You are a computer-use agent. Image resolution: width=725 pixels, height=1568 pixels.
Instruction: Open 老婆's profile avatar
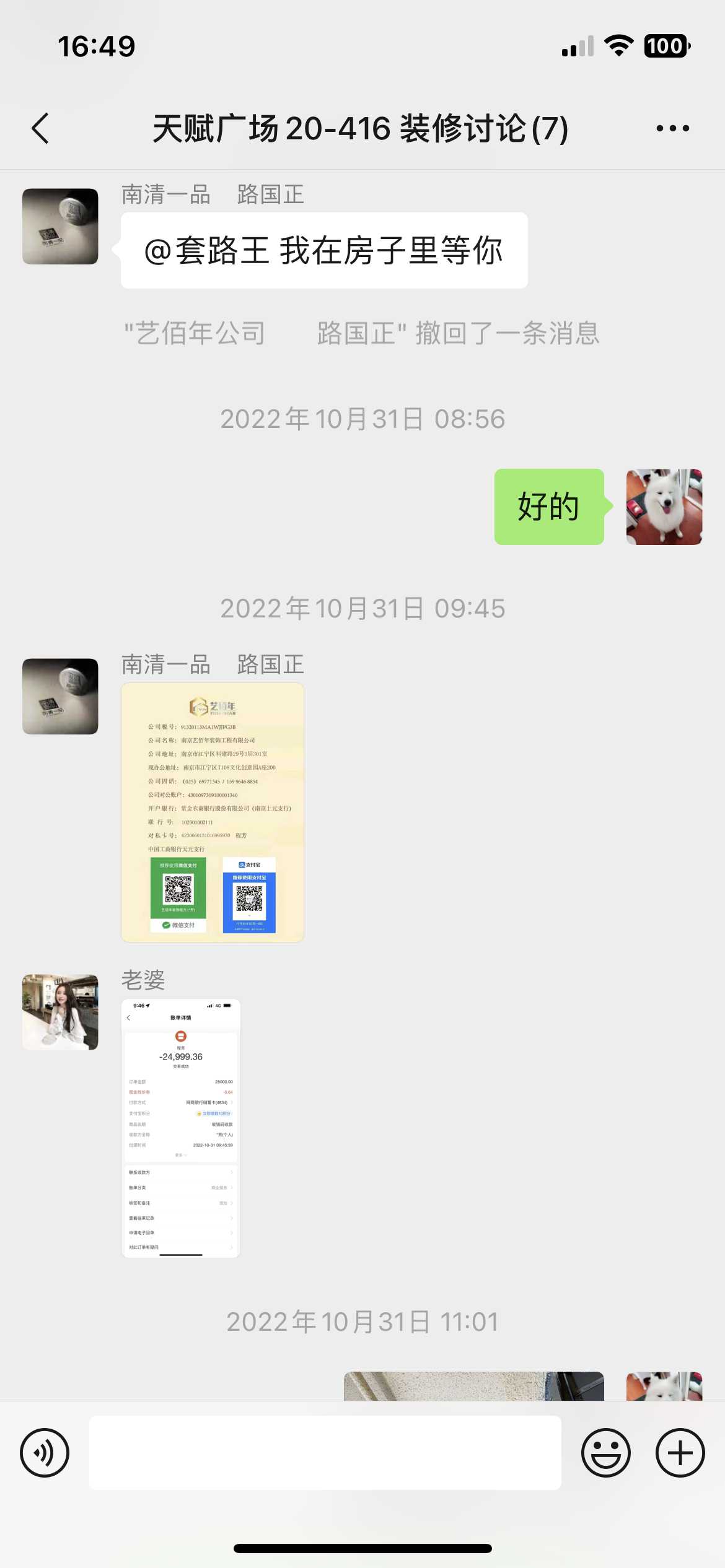point(60,1012)
